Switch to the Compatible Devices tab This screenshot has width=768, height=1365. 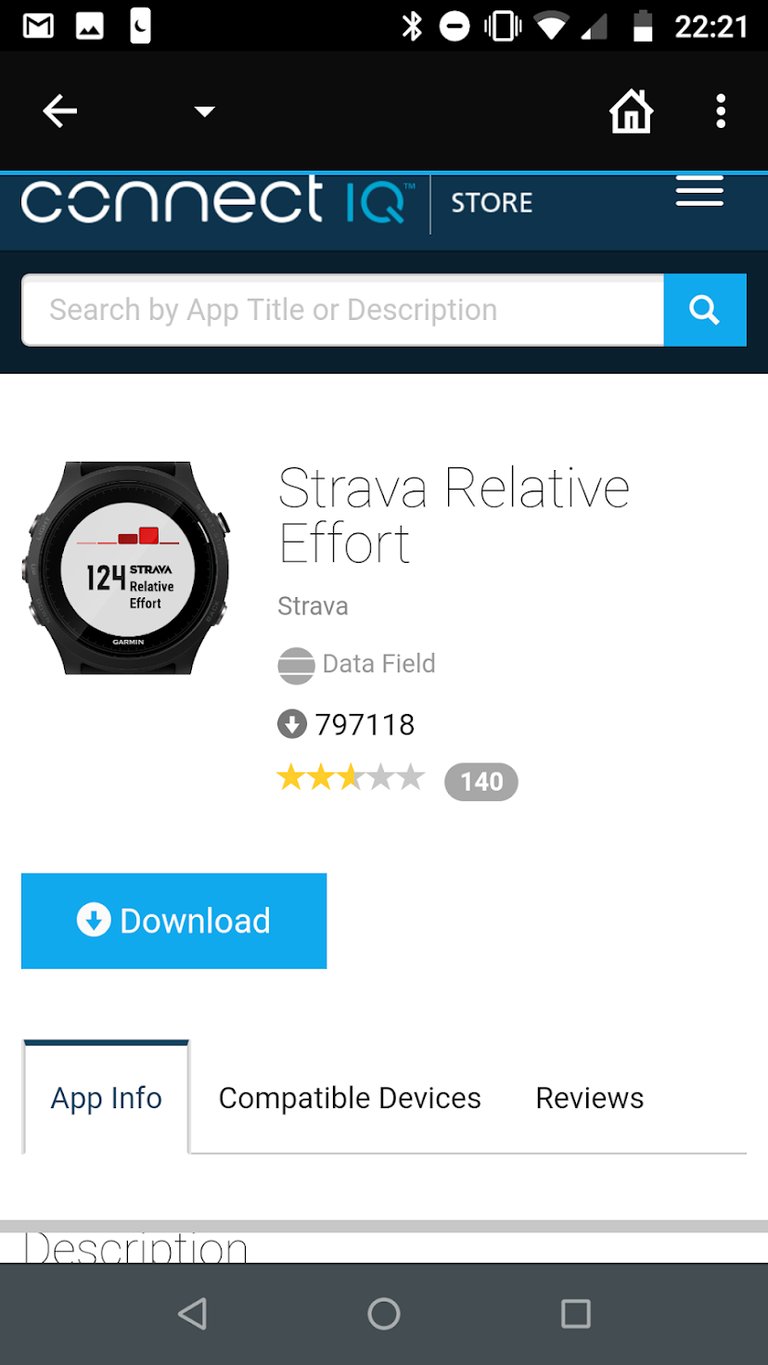[x=350, y=1098]
